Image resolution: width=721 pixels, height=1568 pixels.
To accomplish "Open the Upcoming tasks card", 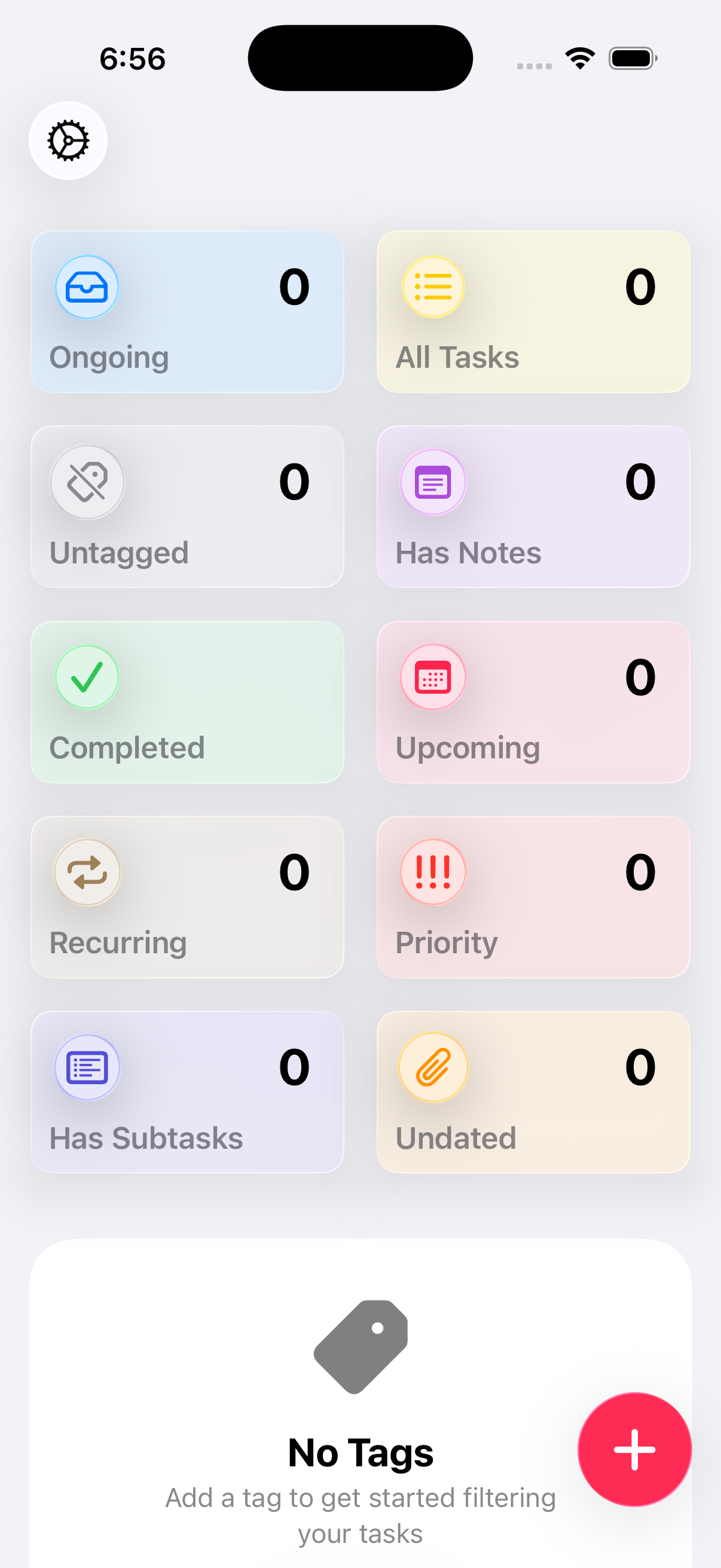I will tap(533, 702).
